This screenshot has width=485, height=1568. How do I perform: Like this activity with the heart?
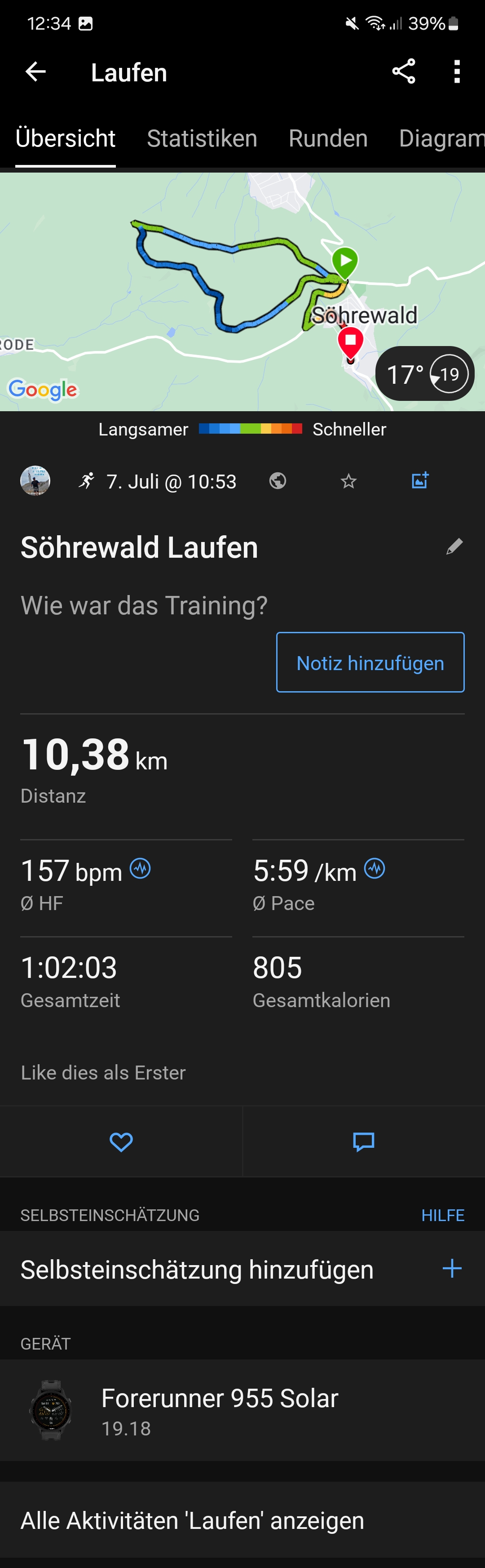[120, 1142]
